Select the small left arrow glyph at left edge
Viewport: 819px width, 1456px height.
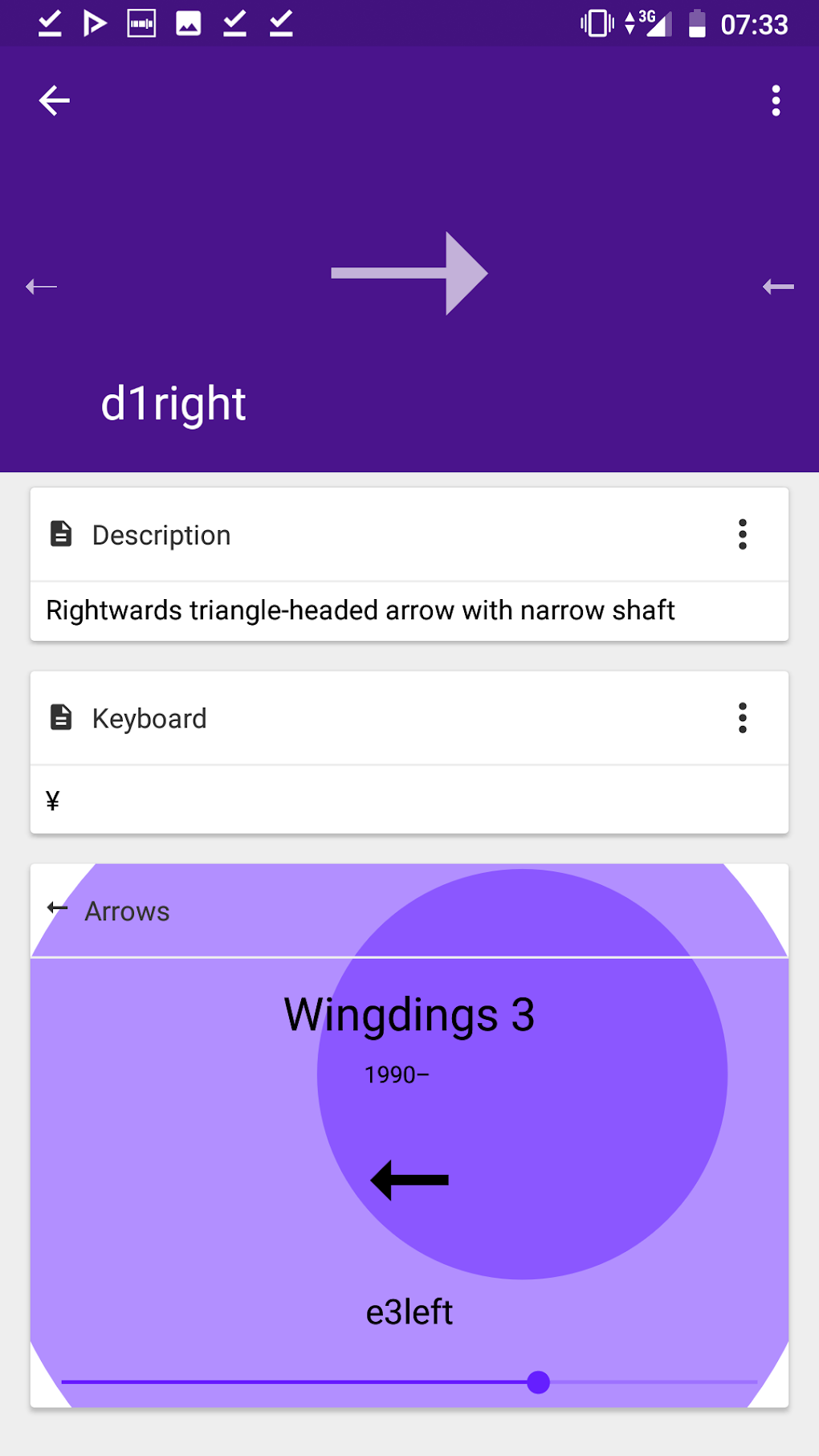[x=41, y=286]
